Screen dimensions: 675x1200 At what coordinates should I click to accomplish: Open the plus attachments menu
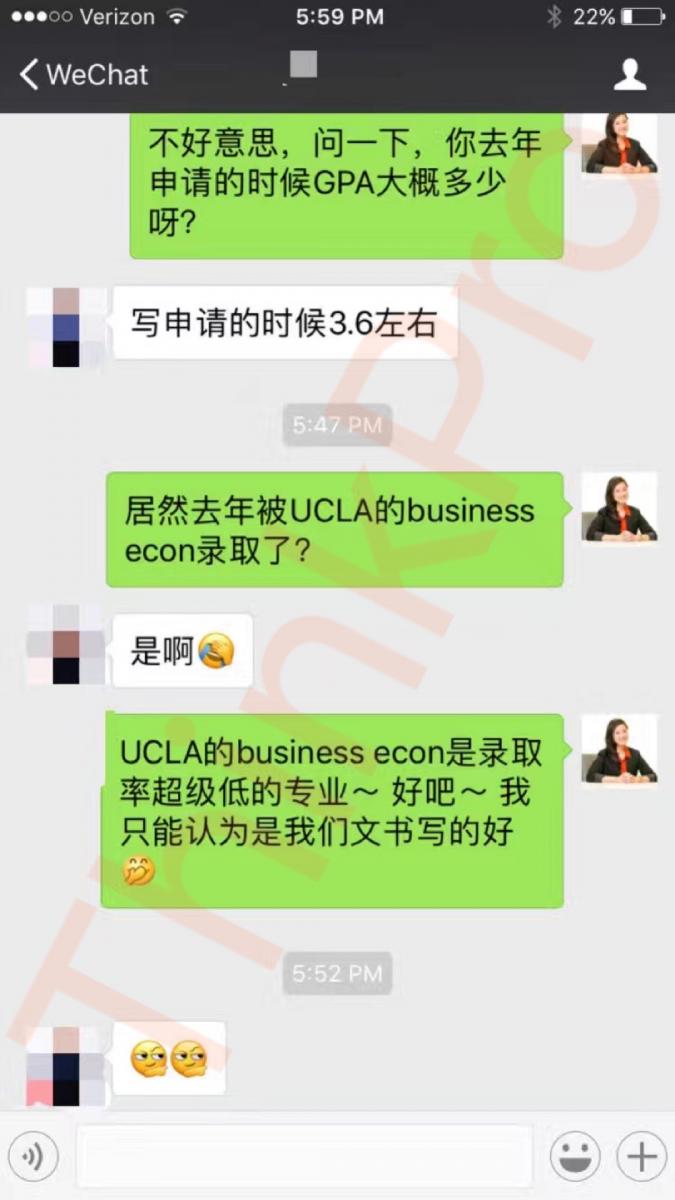pyautogui.click(x=641, y=1157)
